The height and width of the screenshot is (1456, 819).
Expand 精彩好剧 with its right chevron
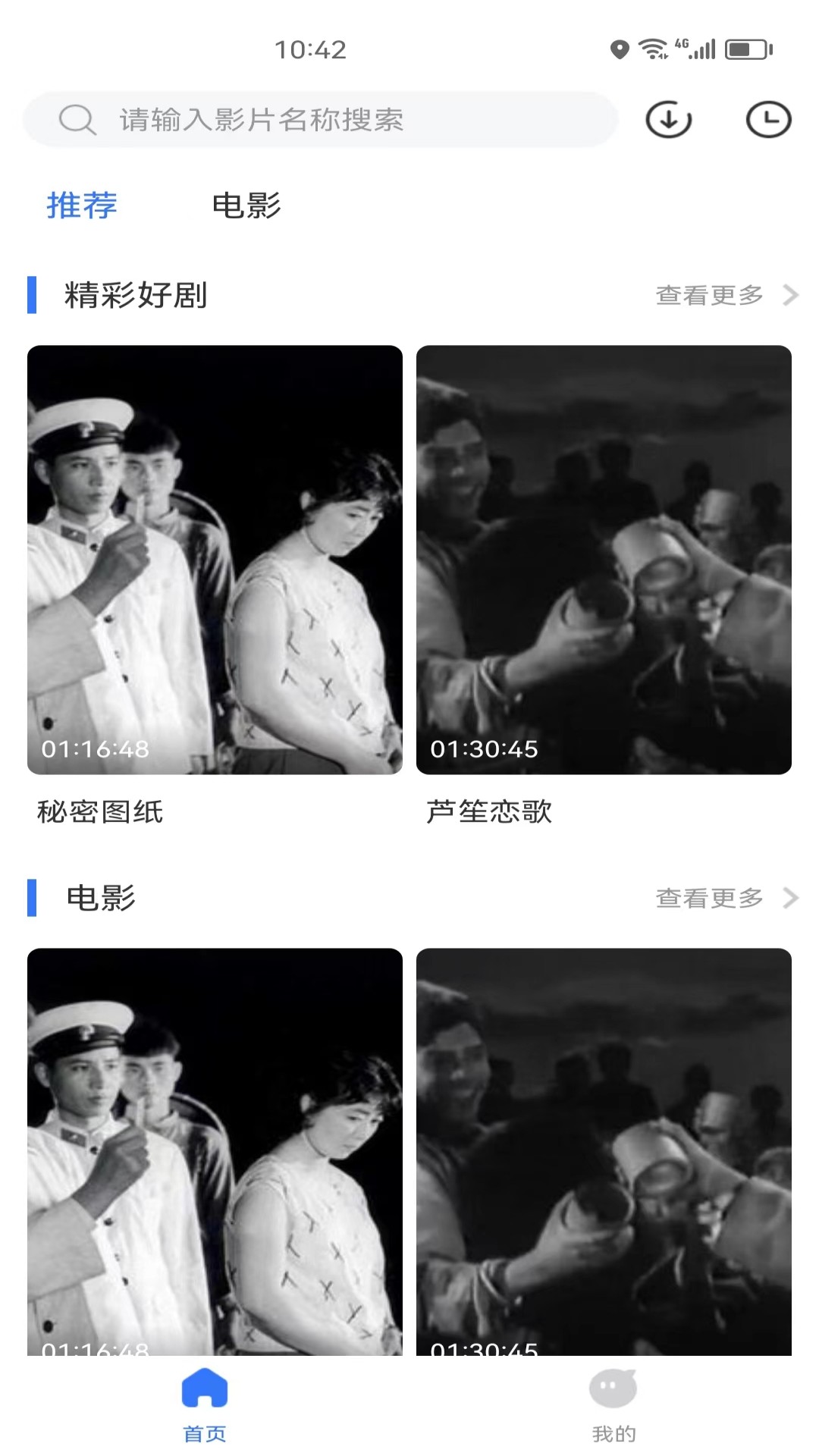point(791,296)
